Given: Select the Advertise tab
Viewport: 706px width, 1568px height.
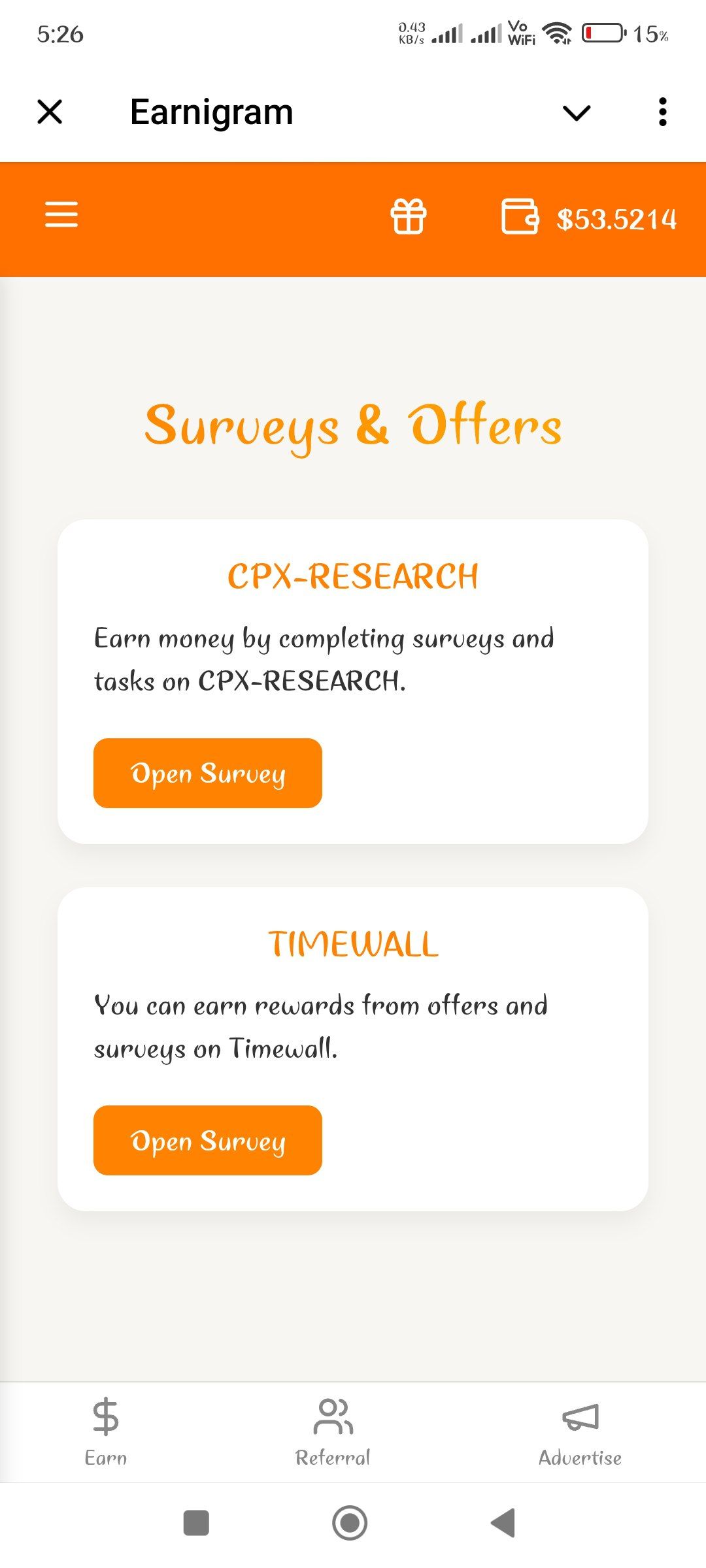Looking at the screenshot, I should coord(580,1432).
